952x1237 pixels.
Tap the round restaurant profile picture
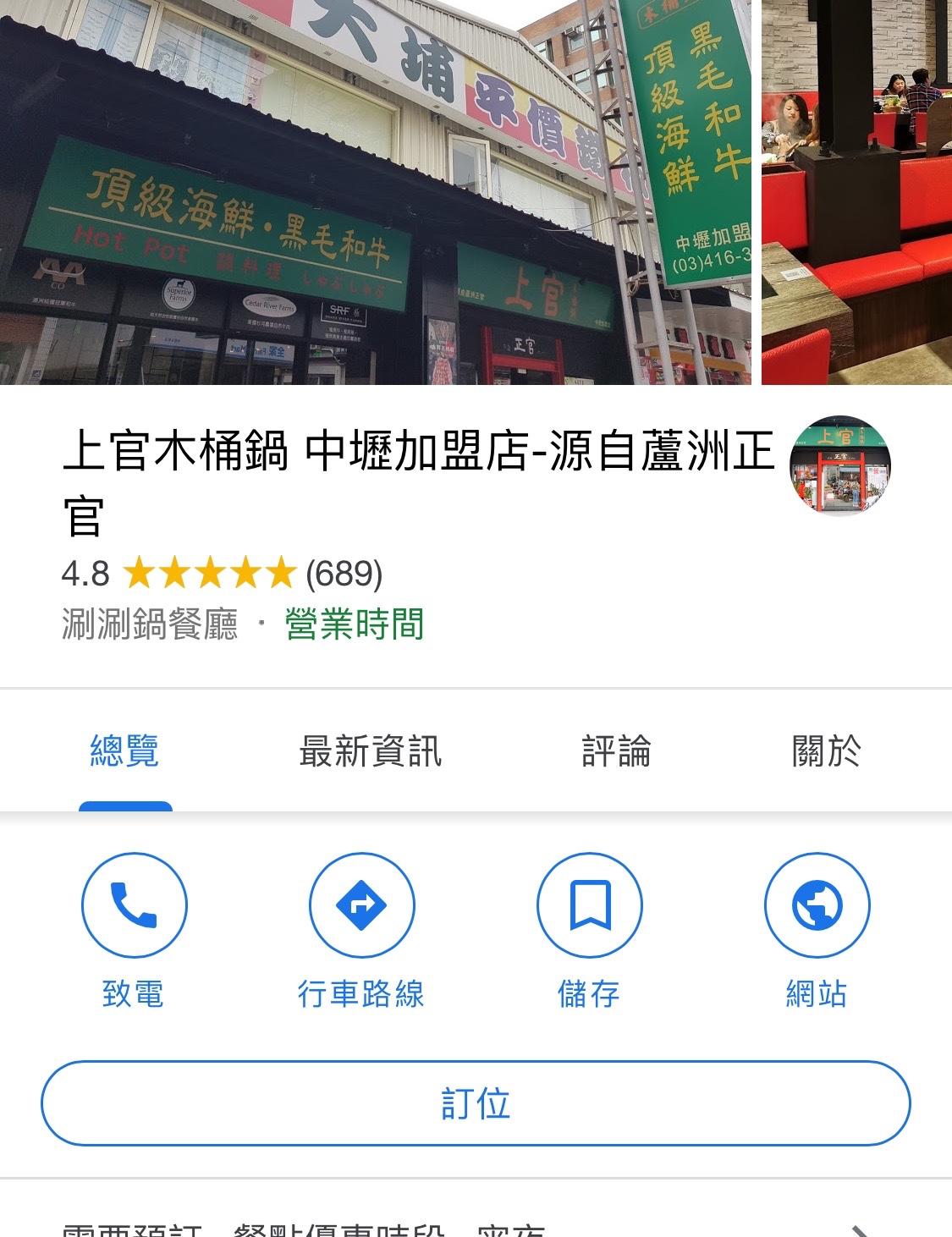[x=839, y=465]
